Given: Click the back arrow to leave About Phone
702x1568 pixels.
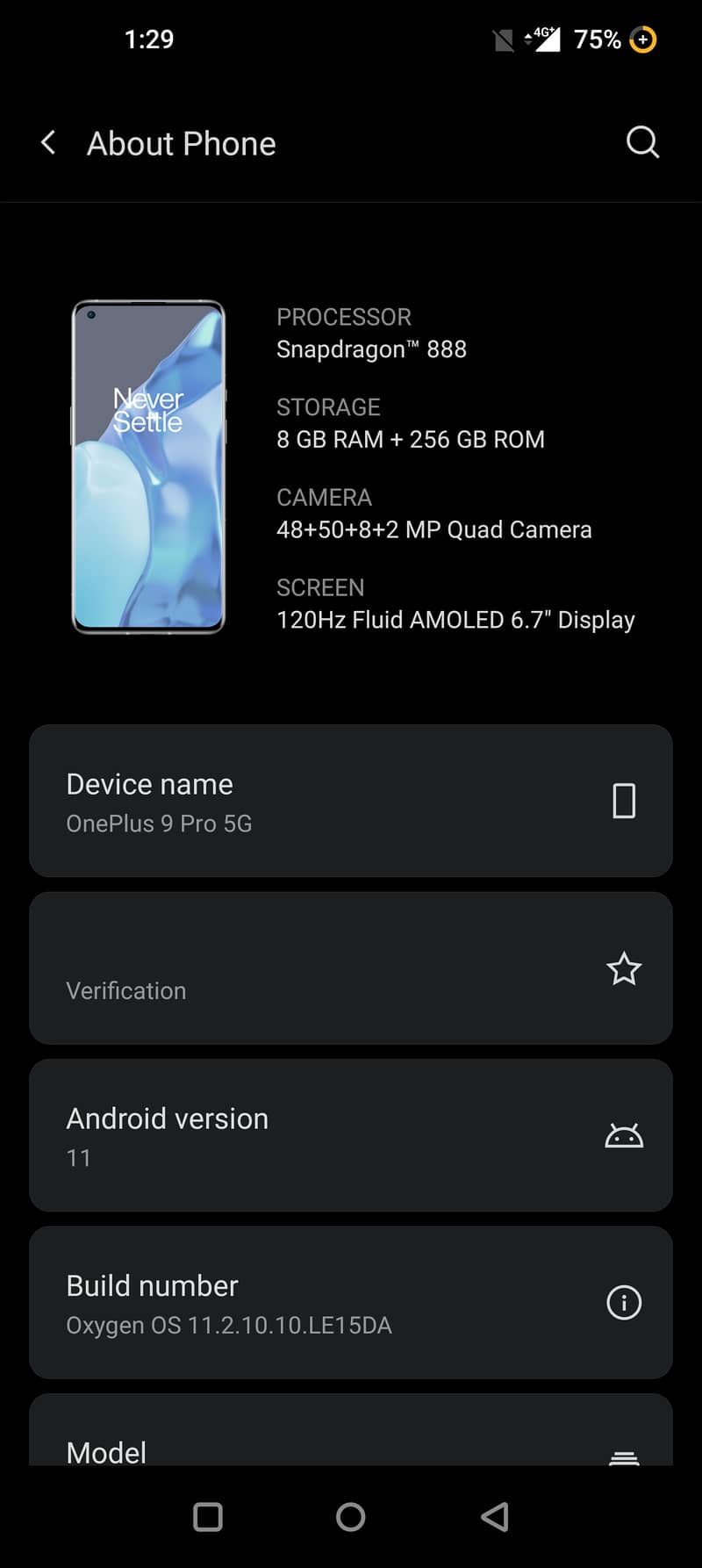Looking at the screenshot, I should coord(48,142).
